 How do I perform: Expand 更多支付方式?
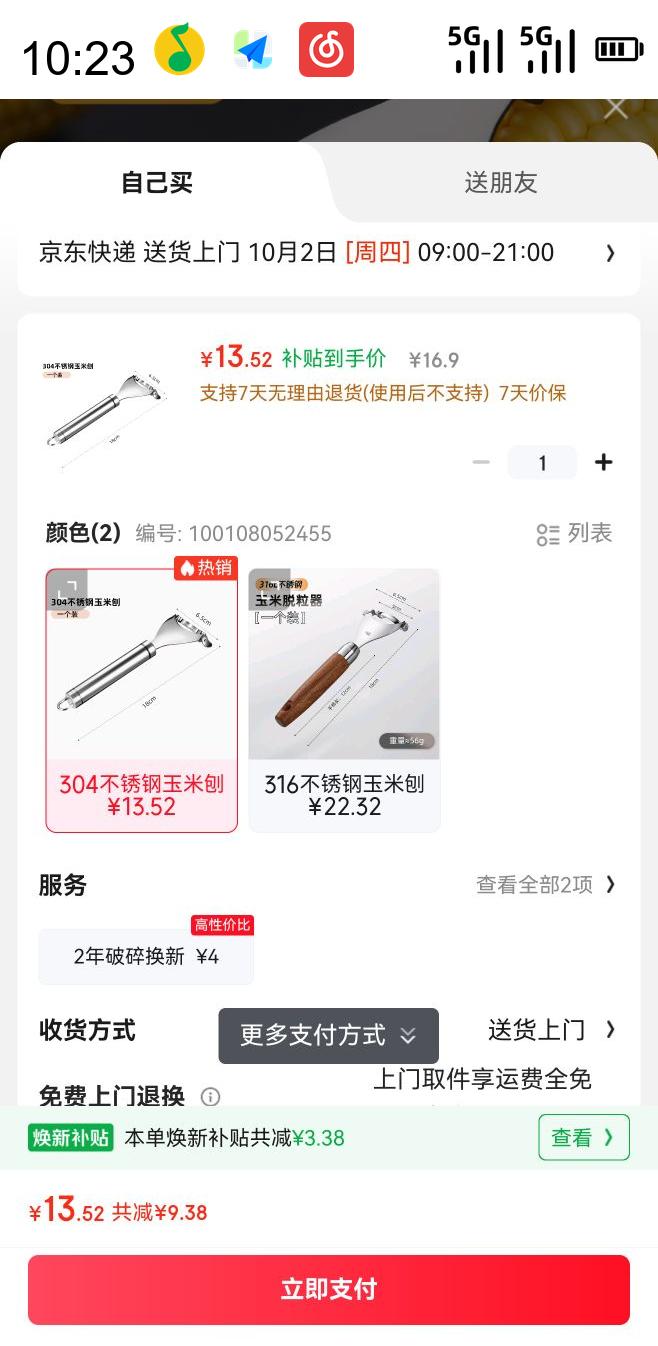[x=328, y=1035]
